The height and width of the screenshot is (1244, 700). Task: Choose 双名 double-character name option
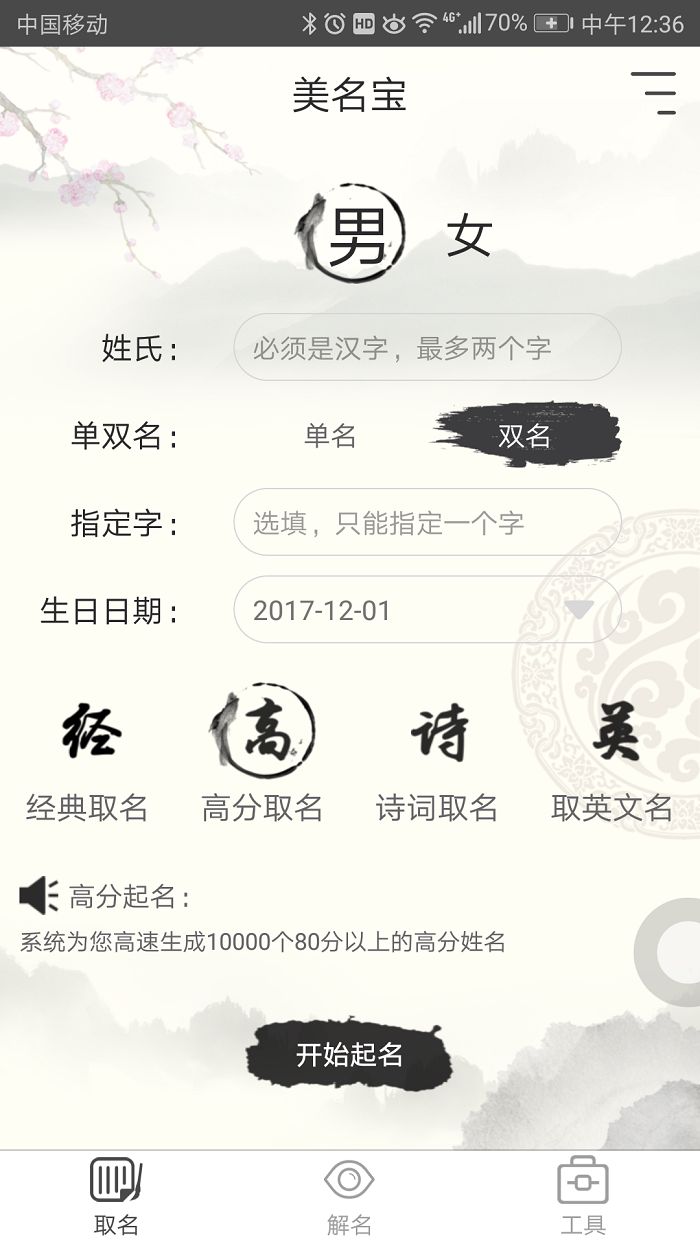pyautogui.click(x=526, y=435)
